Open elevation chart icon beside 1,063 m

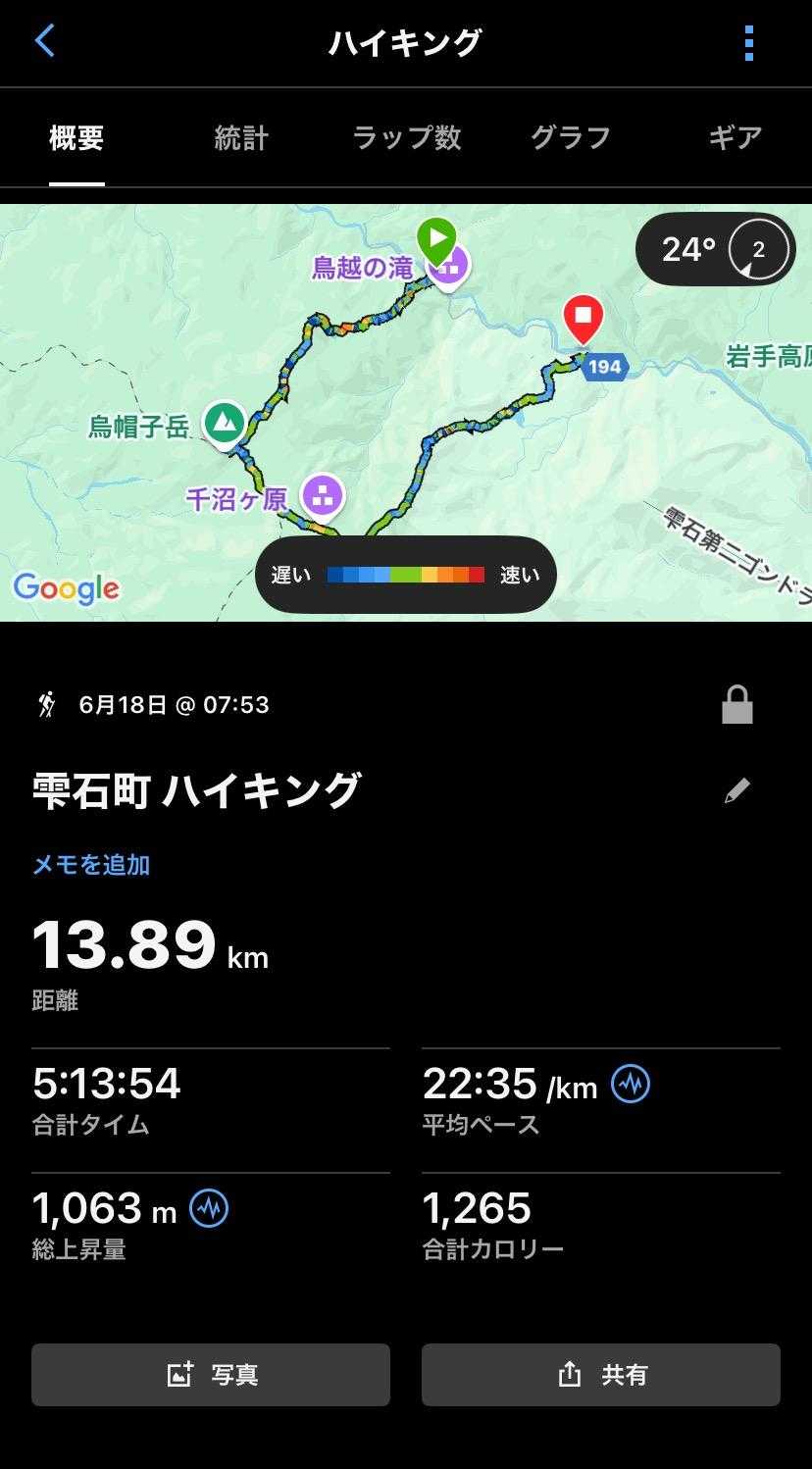pos(209,1208)
